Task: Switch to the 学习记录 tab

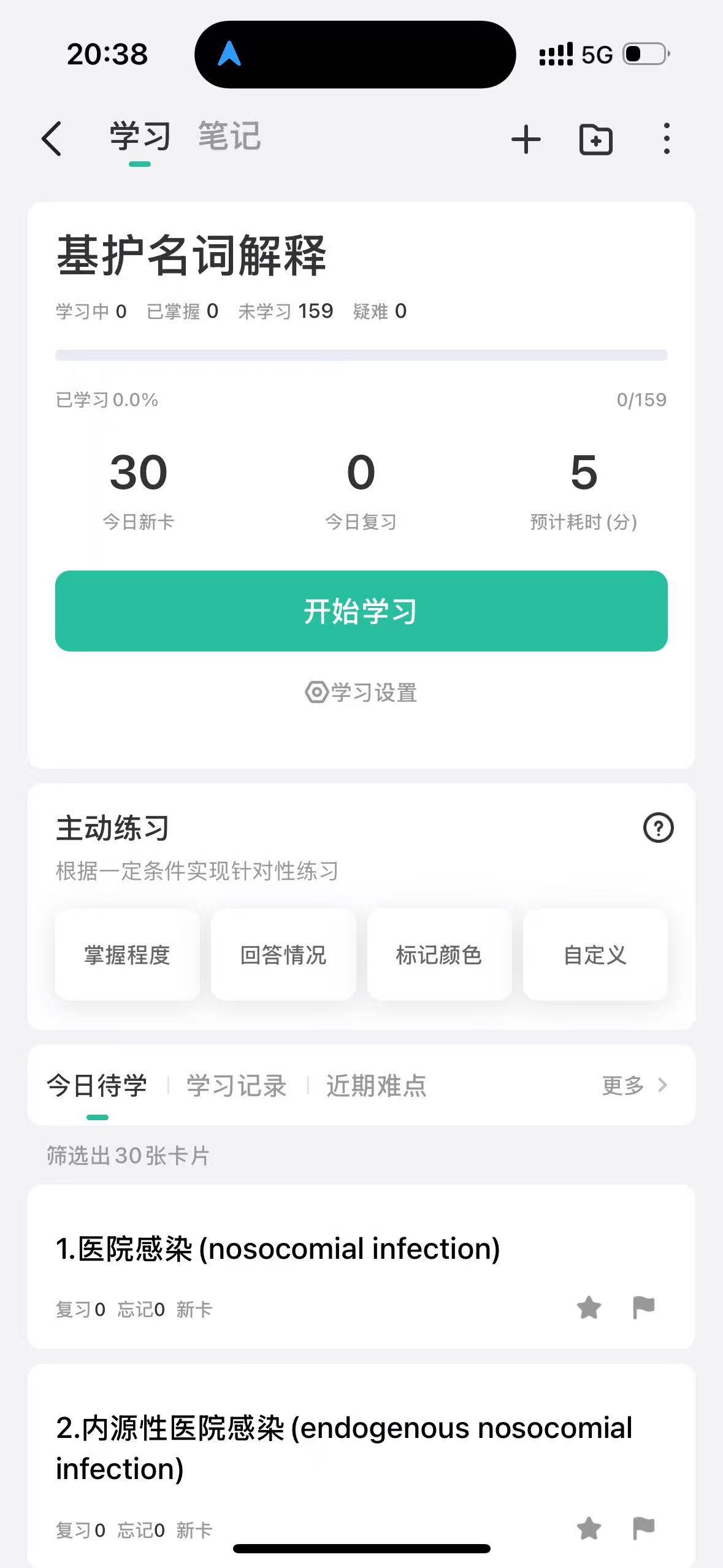Action: click(237, 1085)
